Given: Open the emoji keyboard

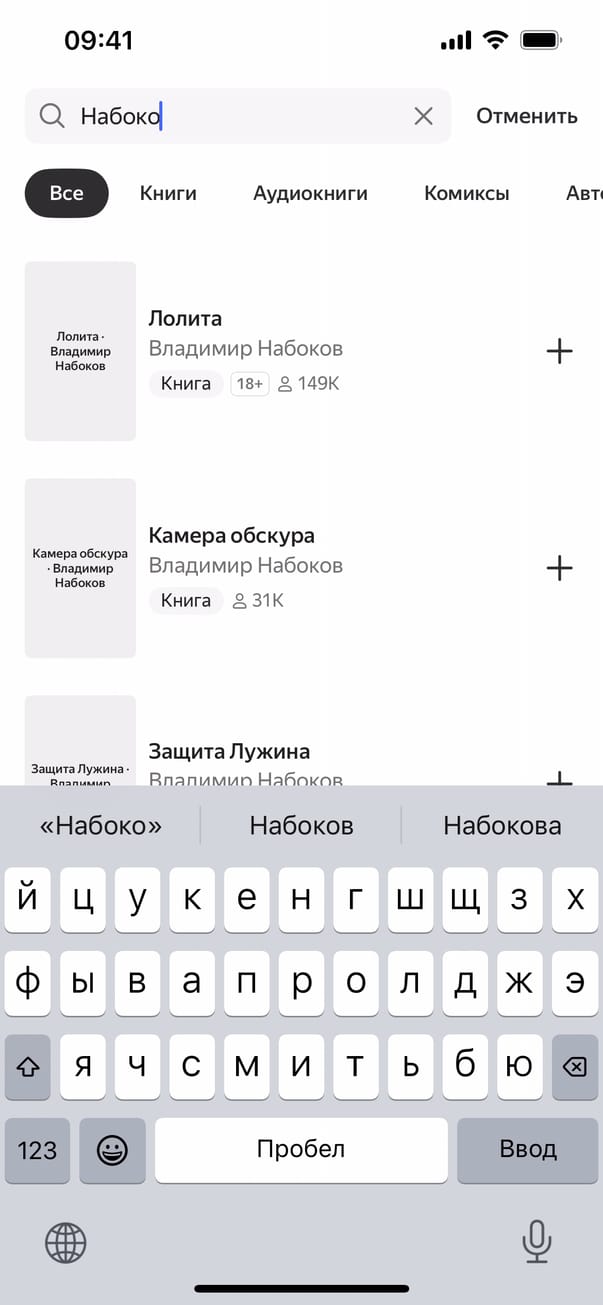Looking at the screenshot, I should point(112,1150).
